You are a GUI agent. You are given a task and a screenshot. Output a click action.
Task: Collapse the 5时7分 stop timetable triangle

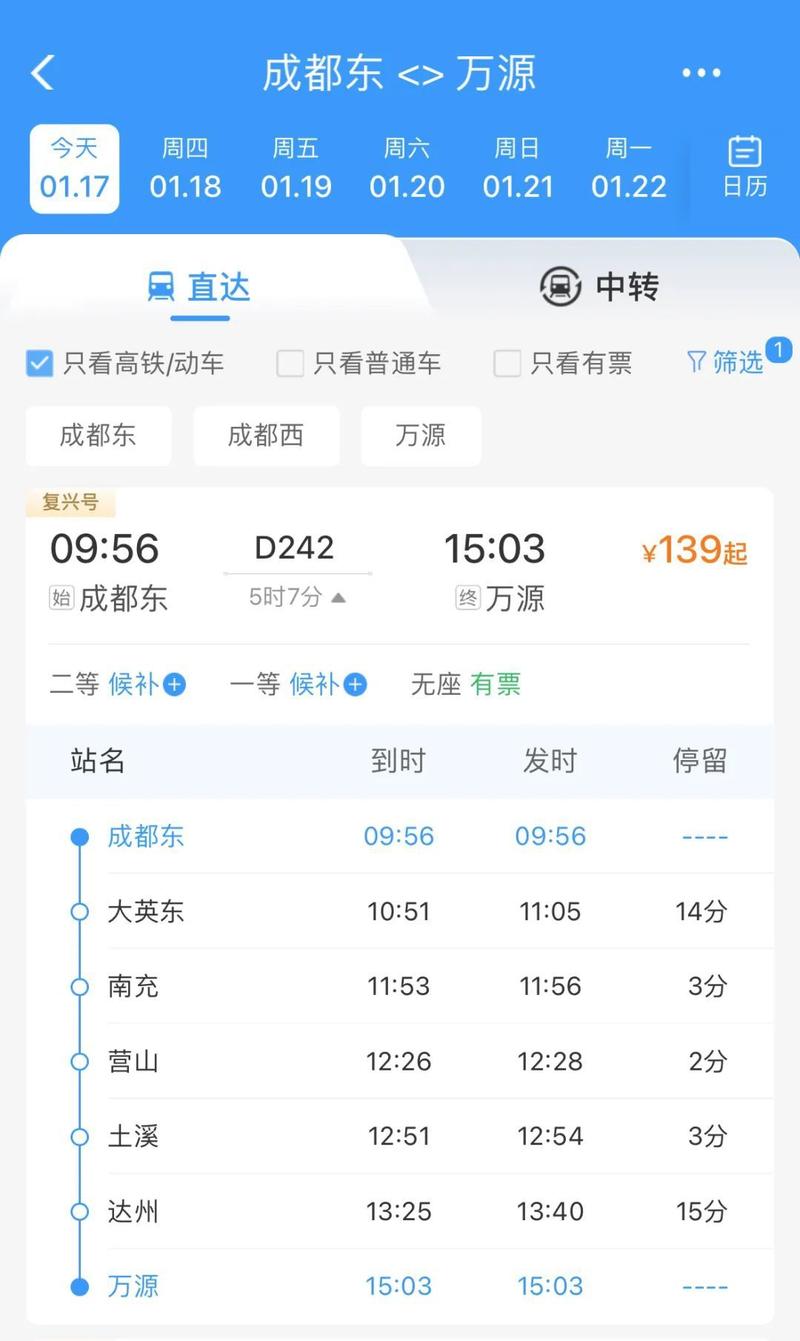(x=337, y=597)
